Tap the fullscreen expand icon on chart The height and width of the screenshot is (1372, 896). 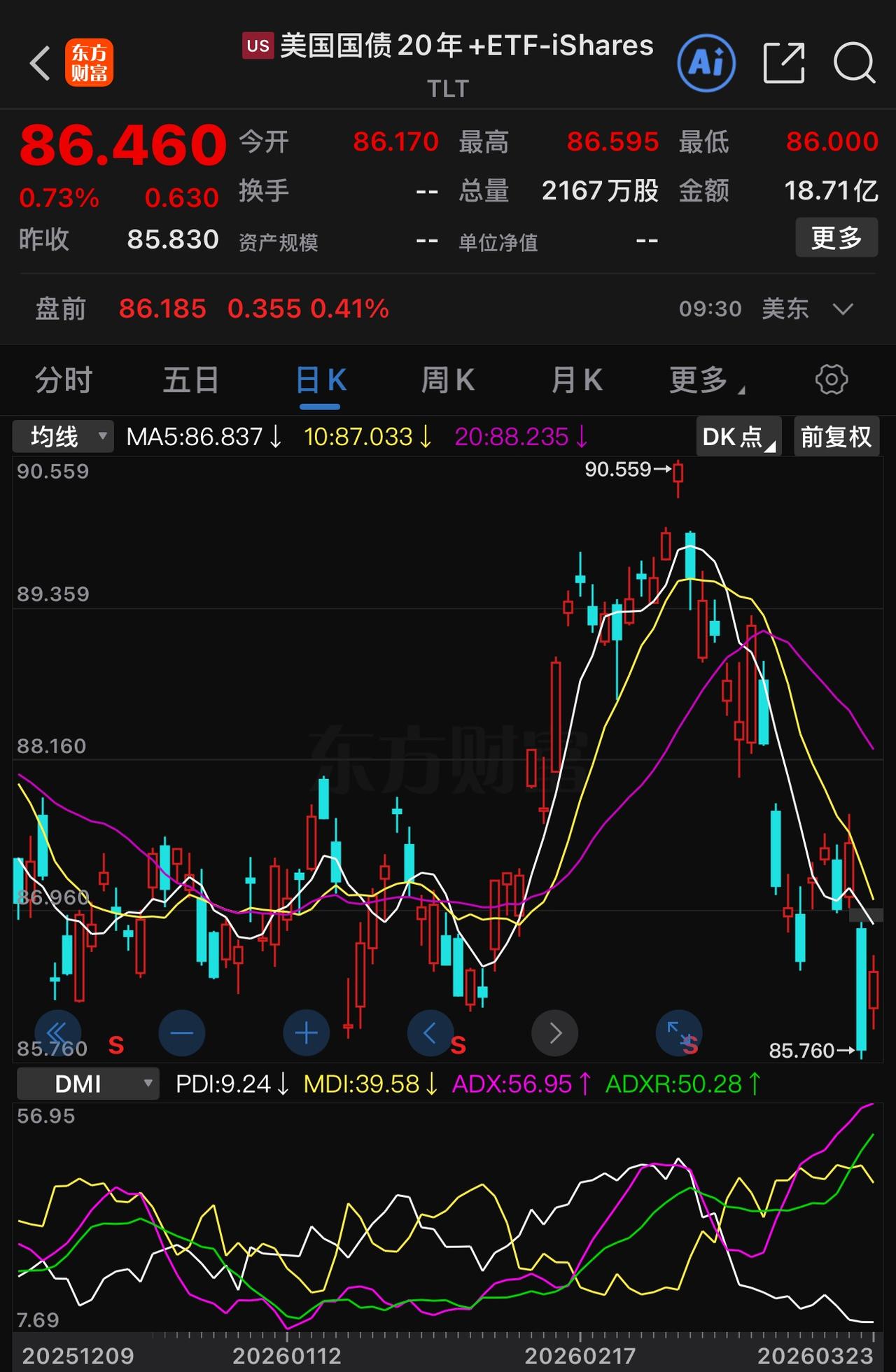(x=679, y=1032)
